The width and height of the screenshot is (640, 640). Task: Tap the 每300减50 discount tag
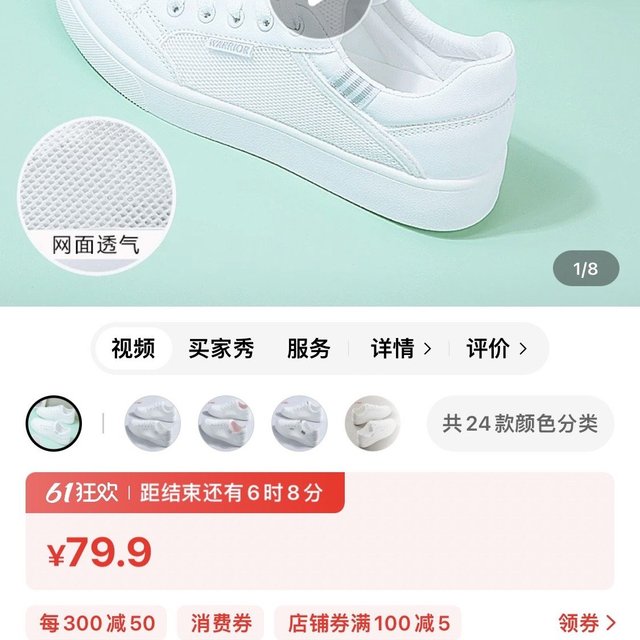pos(97,624)
